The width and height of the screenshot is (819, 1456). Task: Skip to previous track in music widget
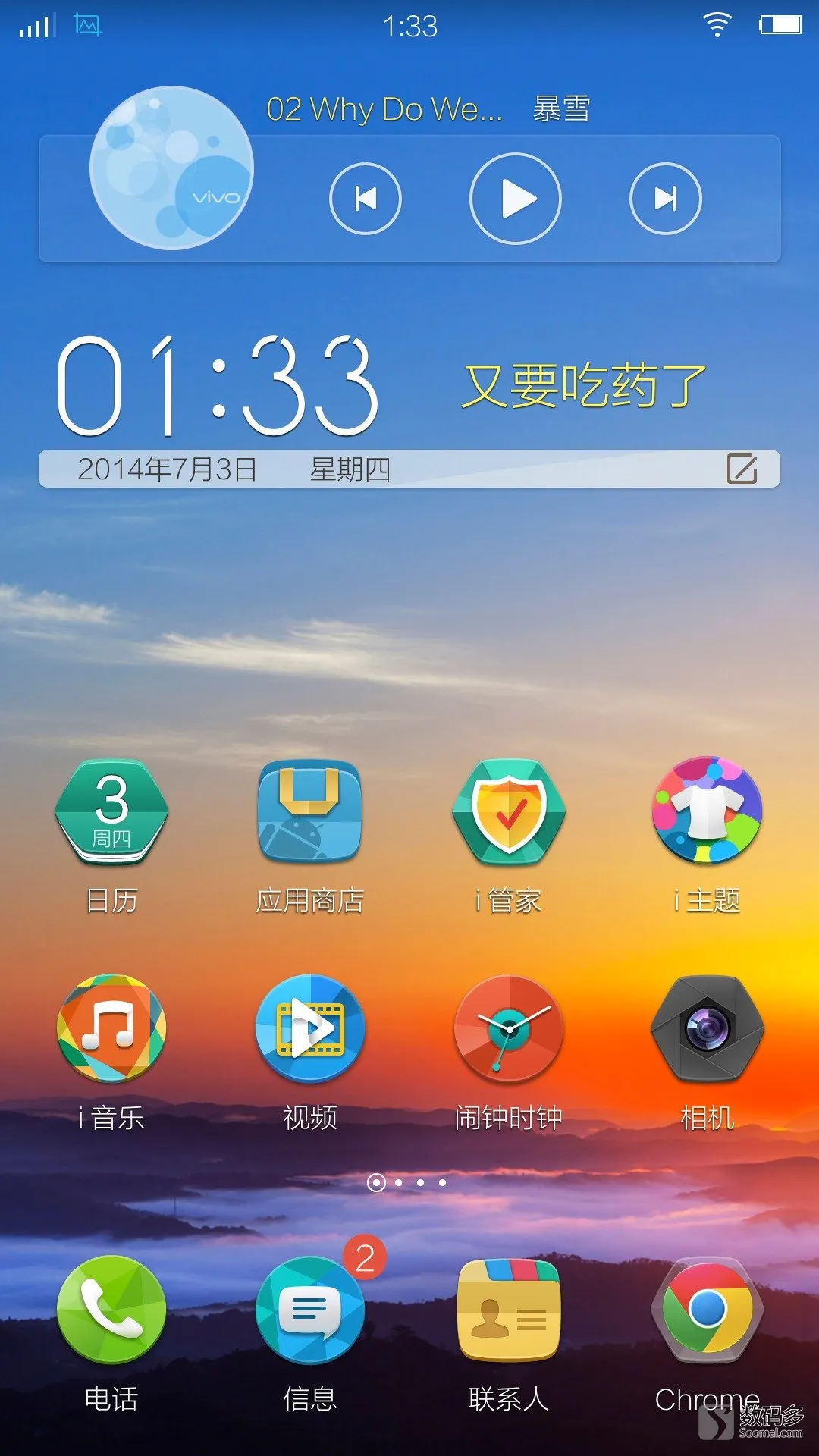pos(366,199)
